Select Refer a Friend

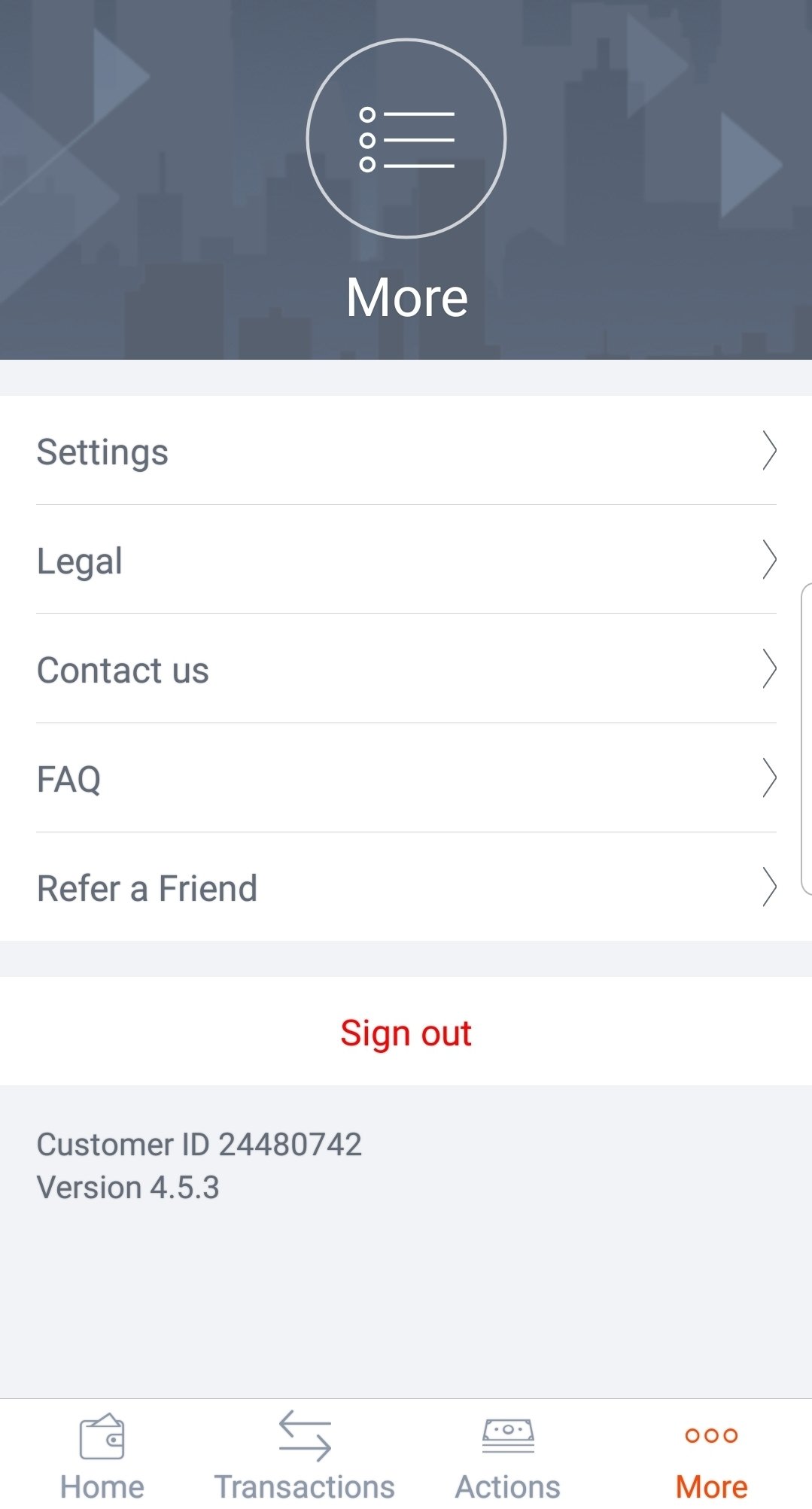406,888
